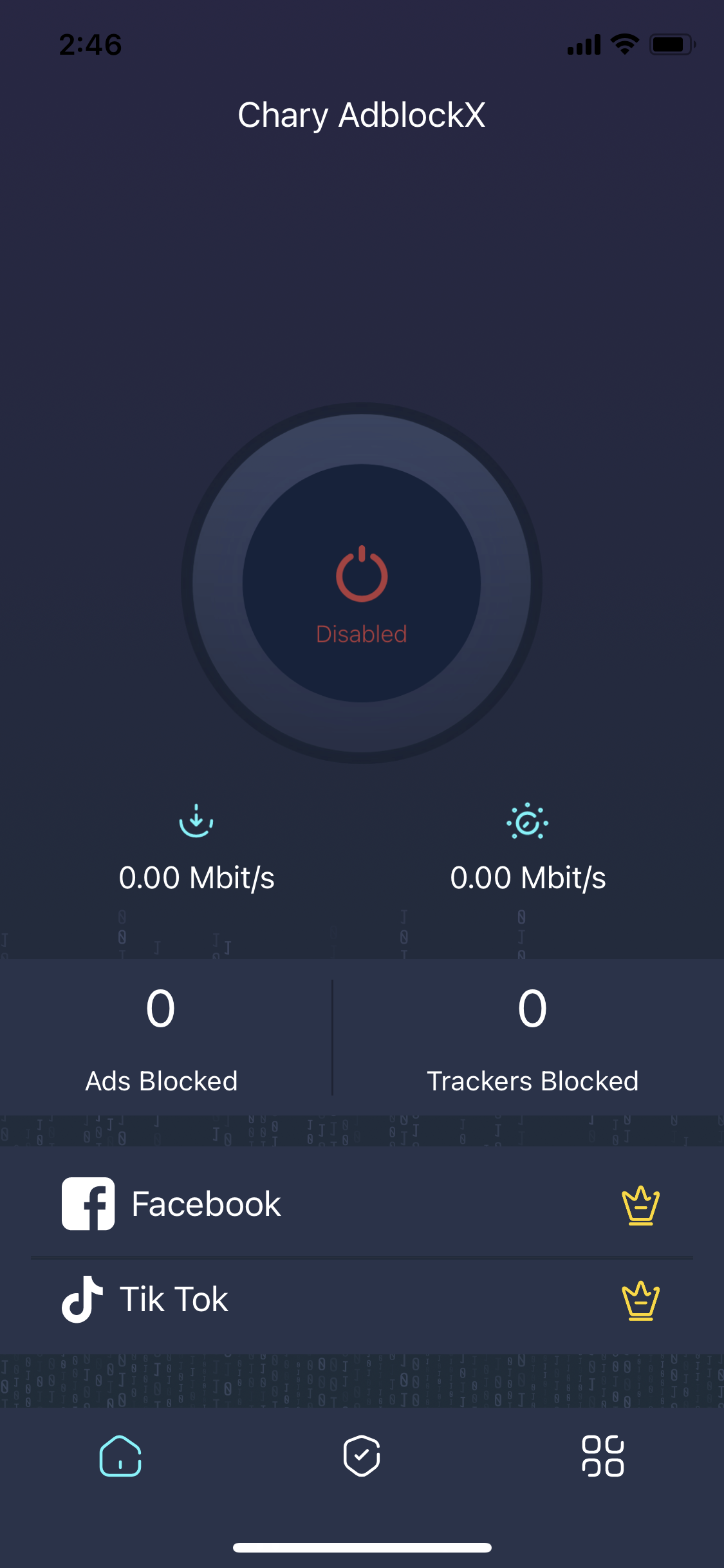Switch to the home tab
Viewport: 724px width, 1568px height.
click(x=120, y=1456)
